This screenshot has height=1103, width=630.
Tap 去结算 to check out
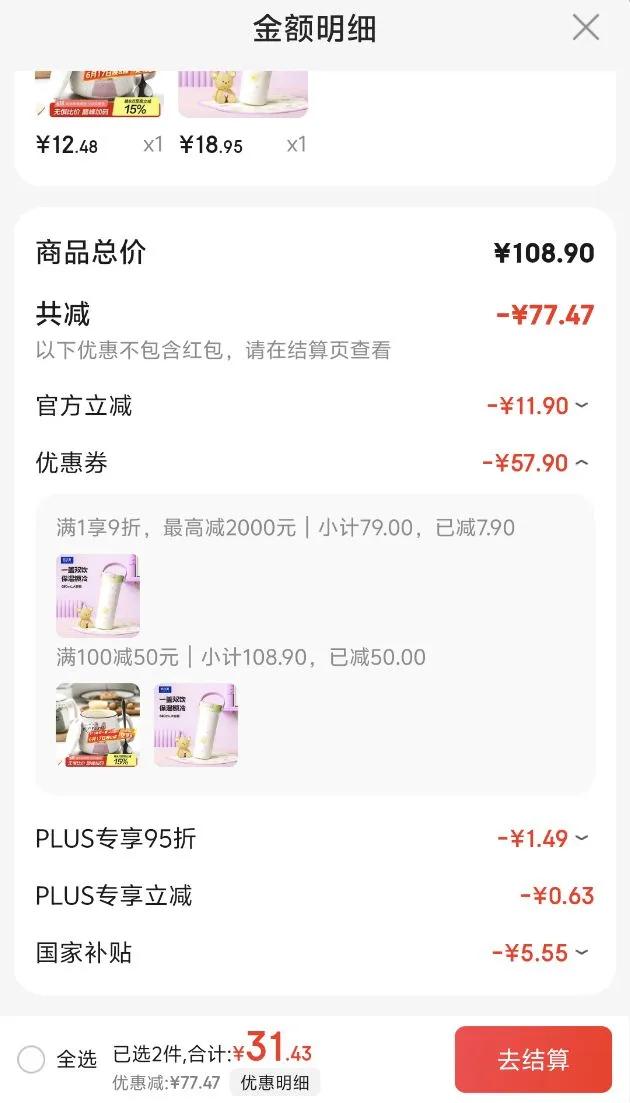coord(533,1060)
